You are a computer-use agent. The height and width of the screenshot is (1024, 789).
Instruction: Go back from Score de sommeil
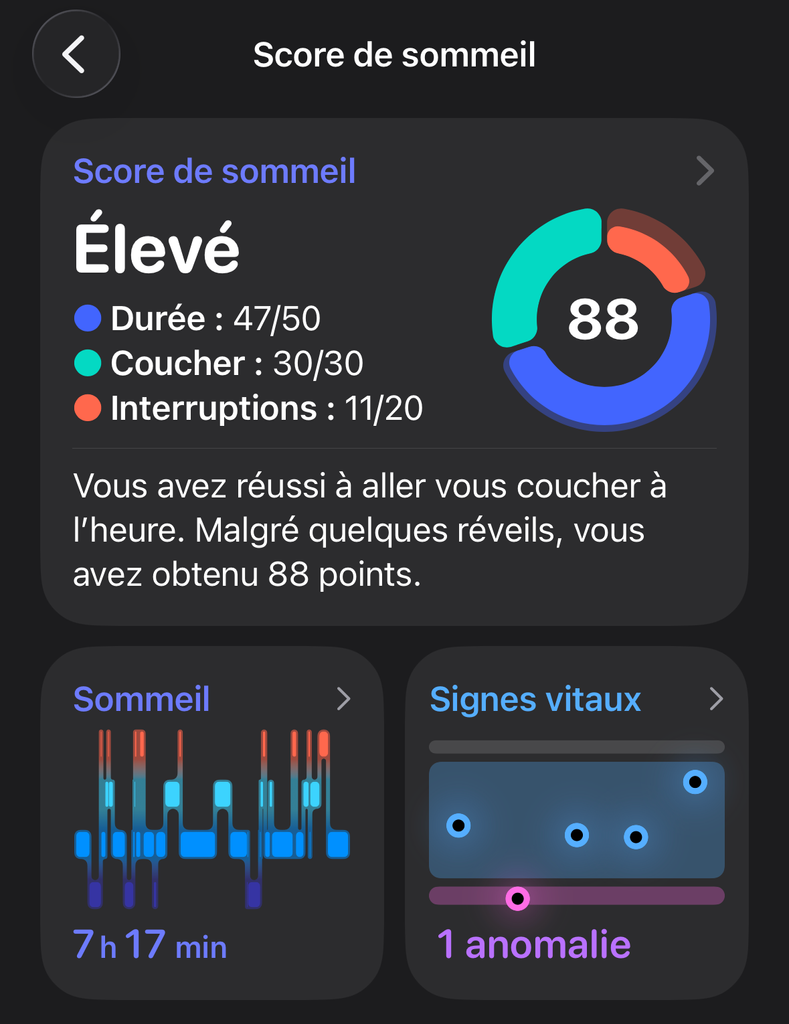pyautogui.click(x=76, y=55)
